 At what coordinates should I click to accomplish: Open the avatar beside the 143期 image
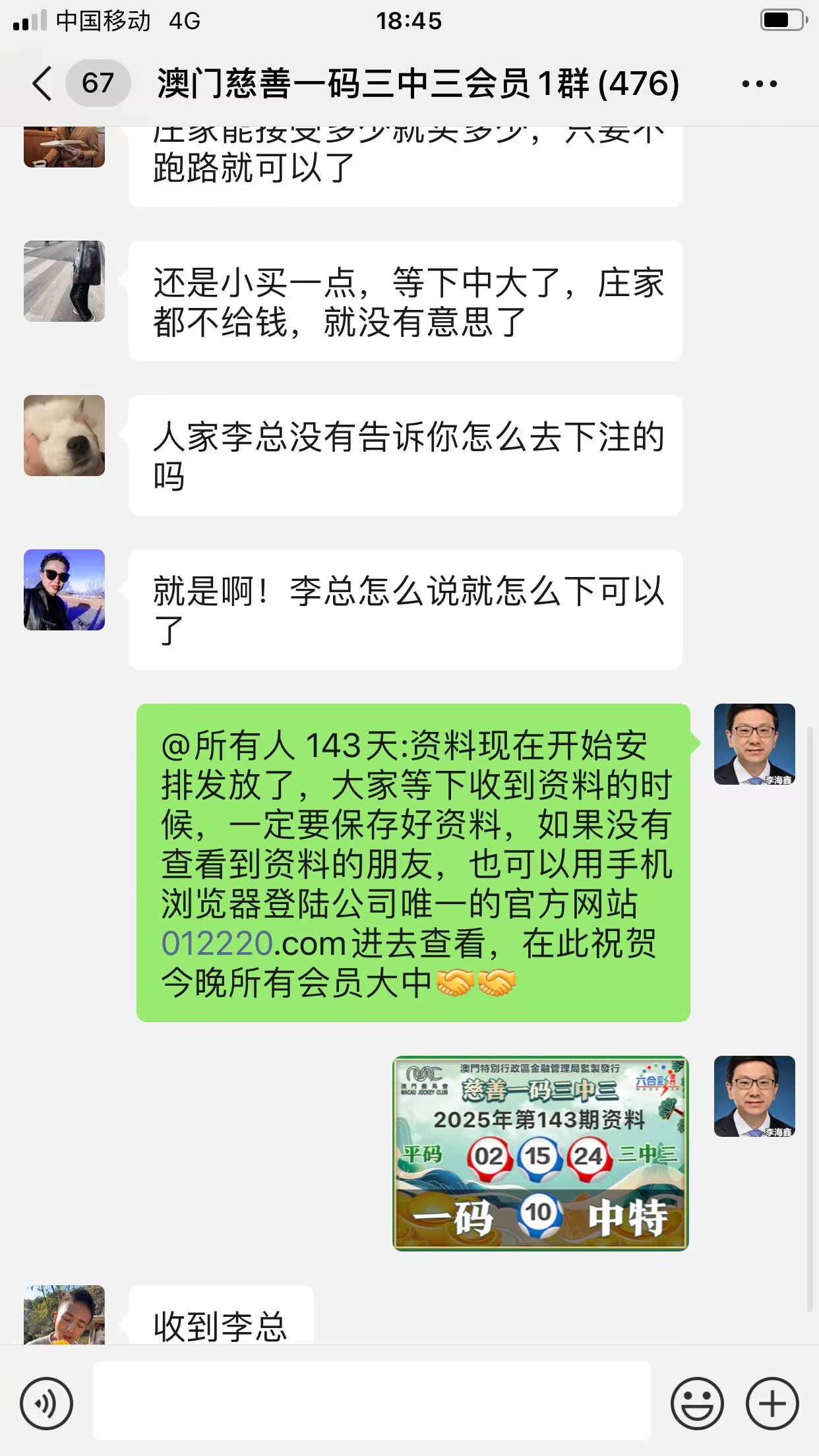pos(754,1097)
